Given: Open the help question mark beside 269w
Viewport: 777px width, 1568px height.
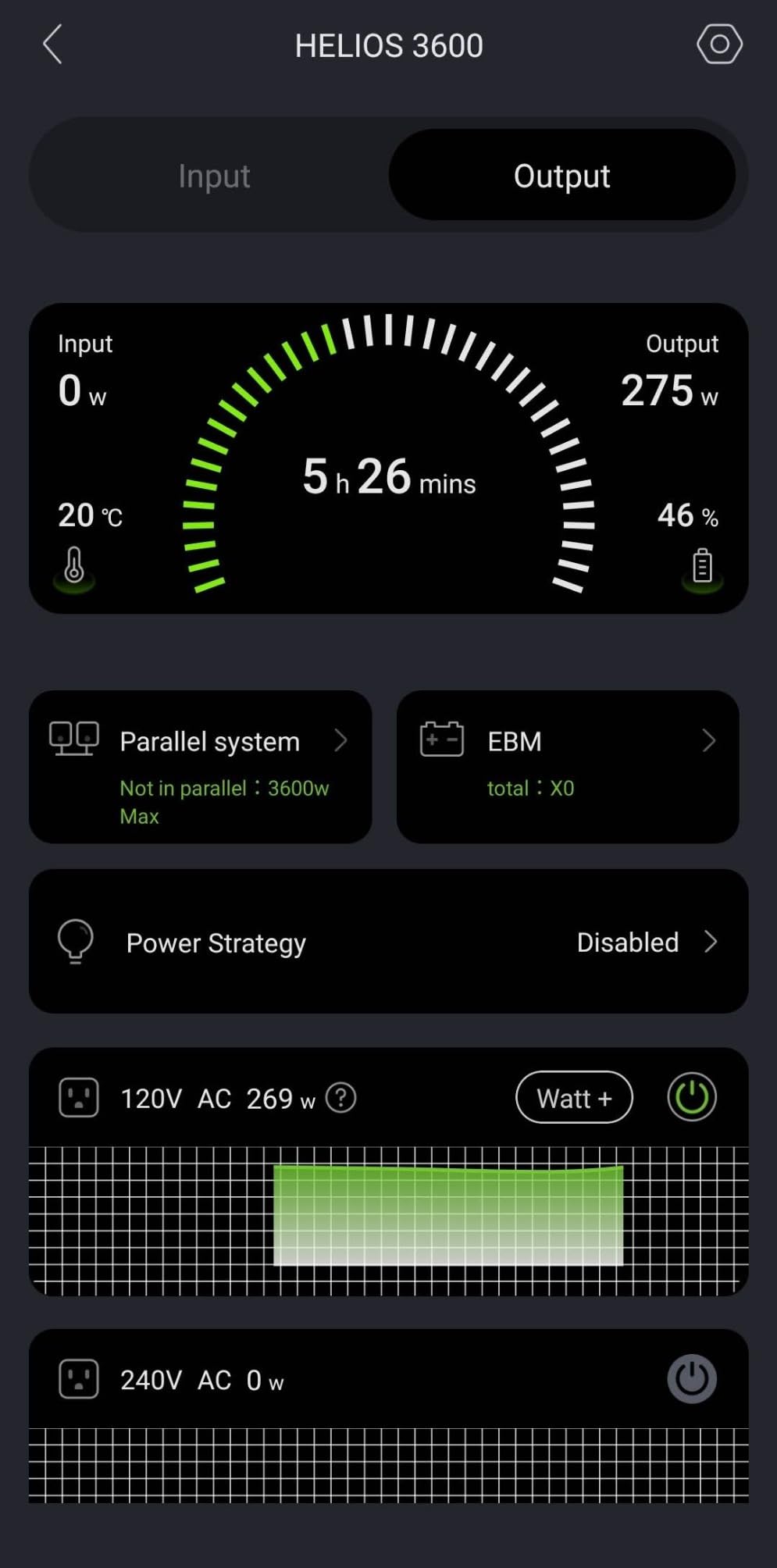Looking at the screenshot, I should (340, 1098).
